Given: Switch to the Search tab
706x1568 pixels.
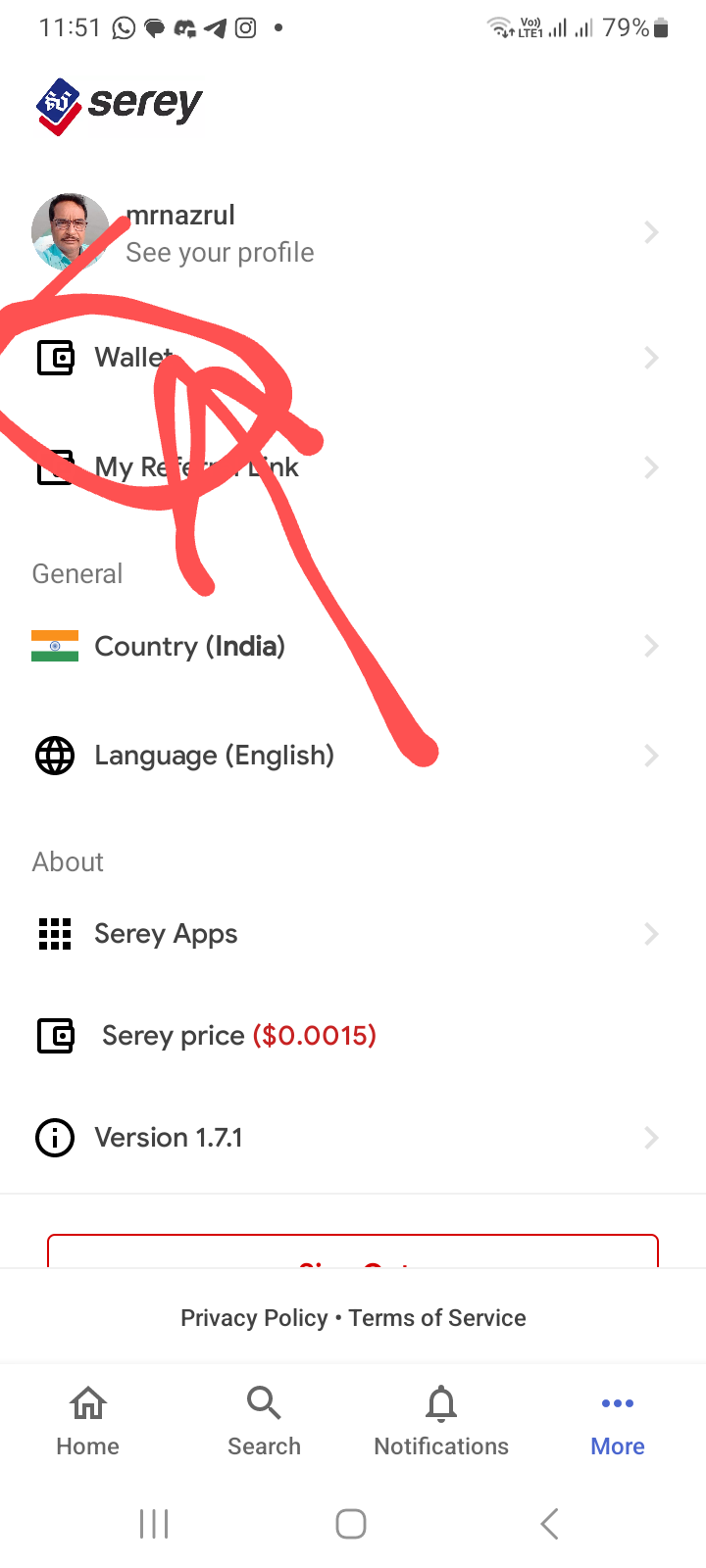Looking at the screenshot, I should [265, 1422].
